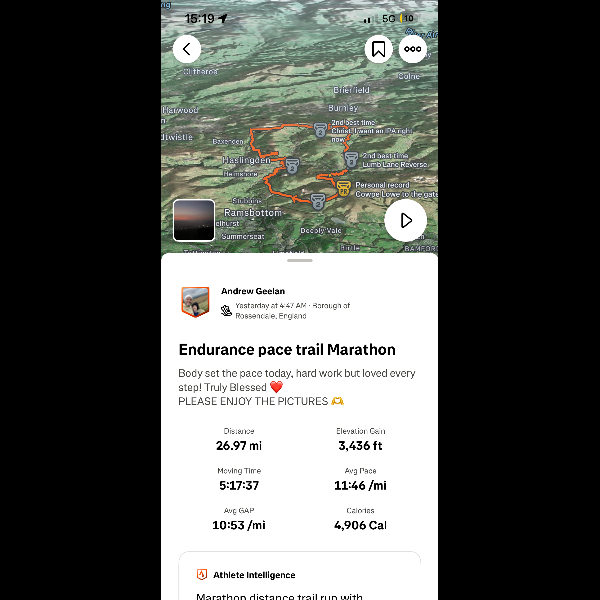Go back using the arrow button

[187, 49]
